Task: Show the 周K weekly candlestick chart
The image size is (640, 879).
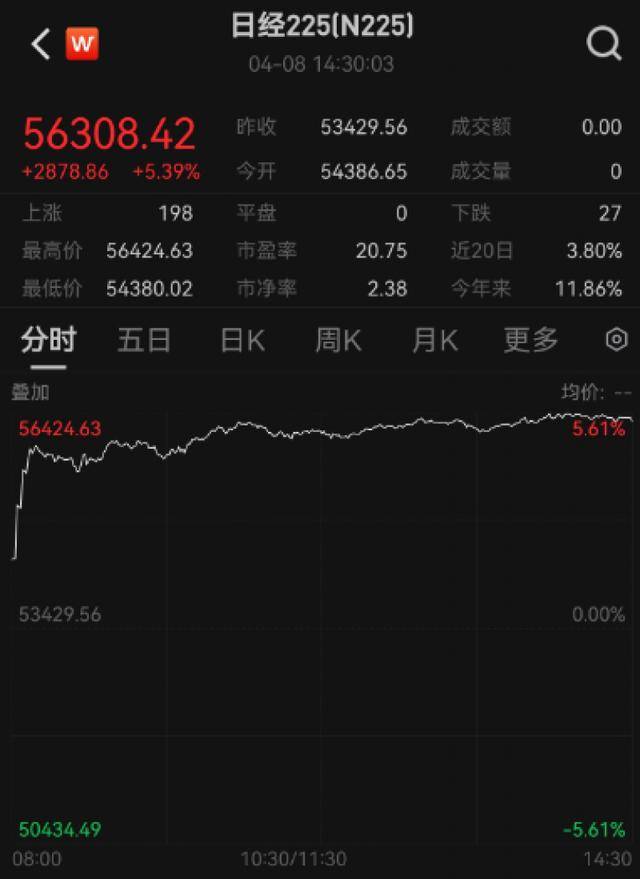Action: coord(338,340)
